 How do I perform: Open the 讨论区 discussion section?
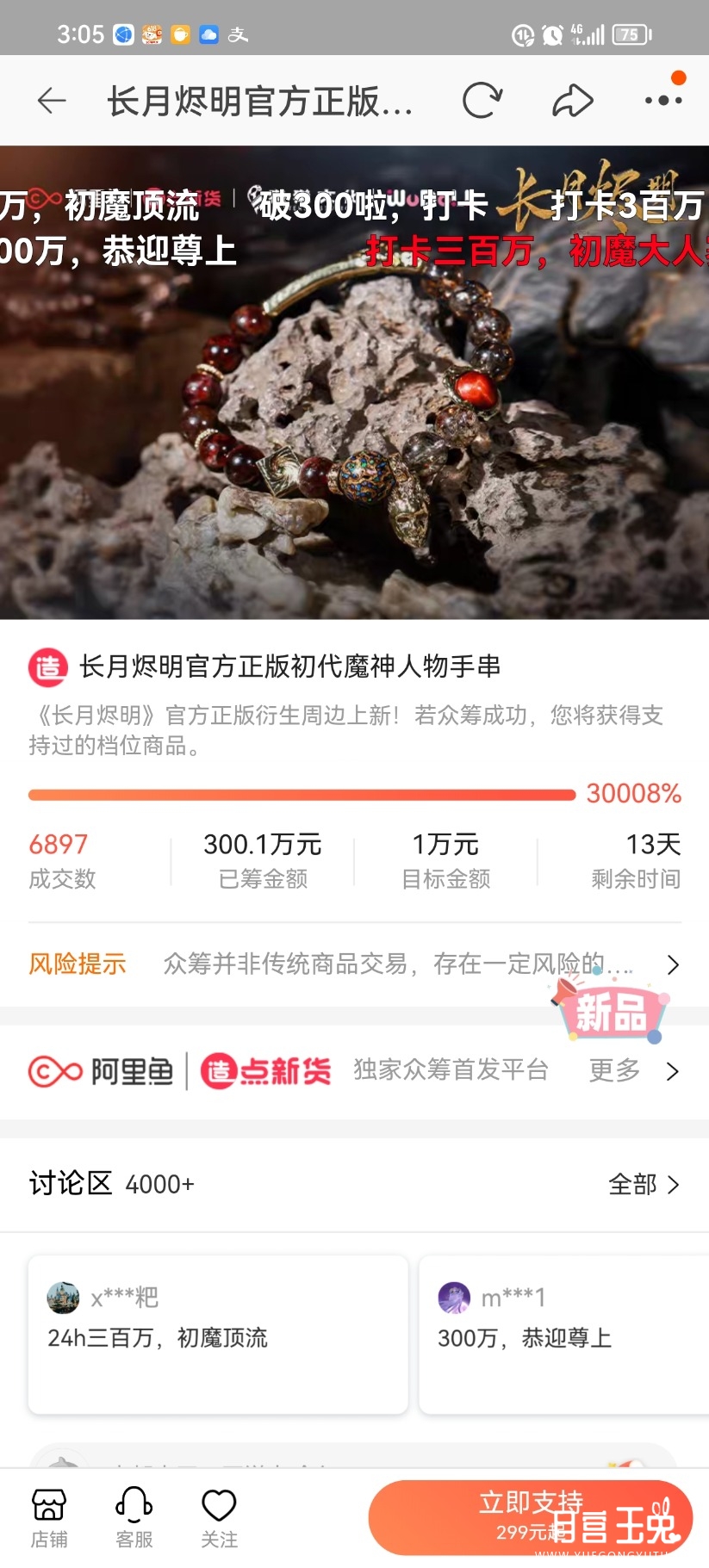click(x=69, y=1184)
